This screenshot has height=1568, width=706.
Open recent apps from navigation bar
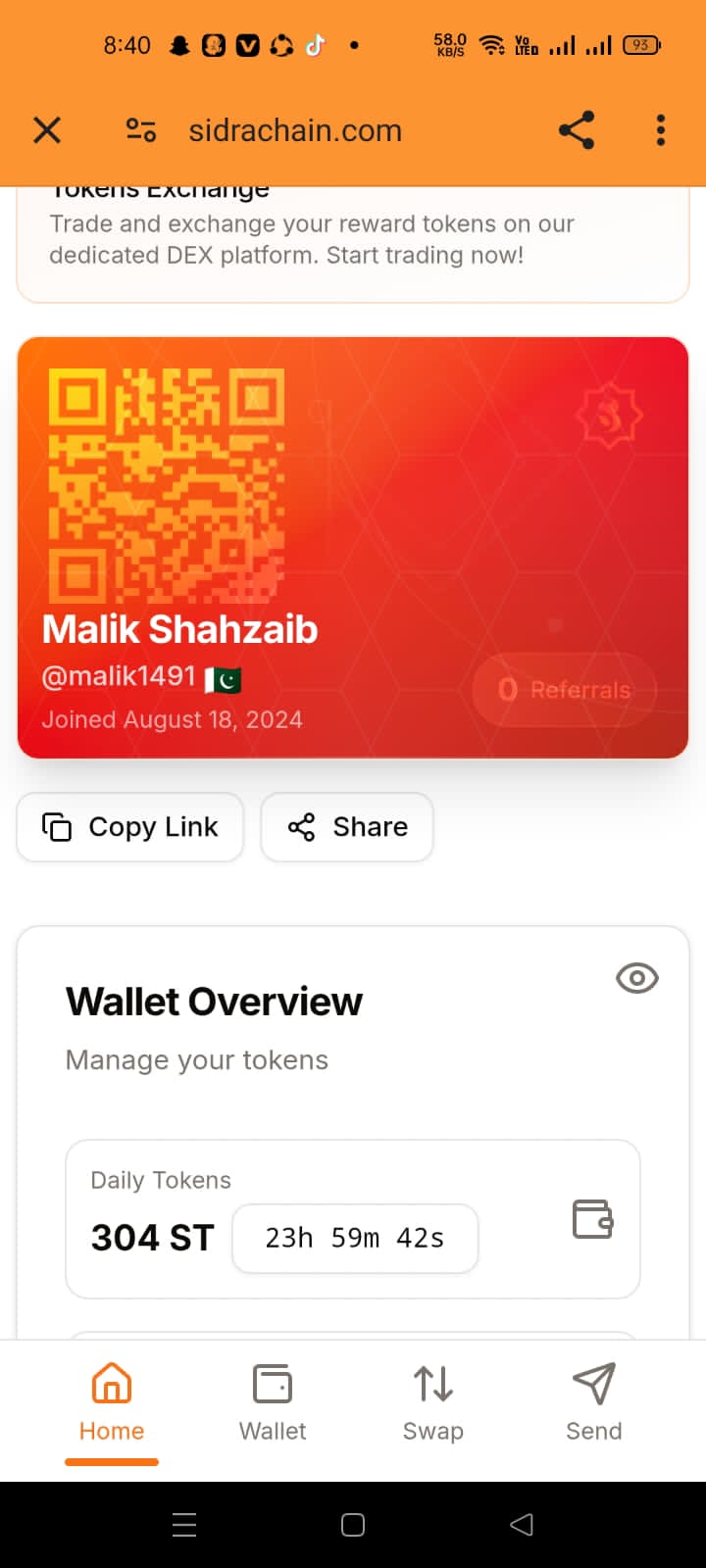(184, 1524)
